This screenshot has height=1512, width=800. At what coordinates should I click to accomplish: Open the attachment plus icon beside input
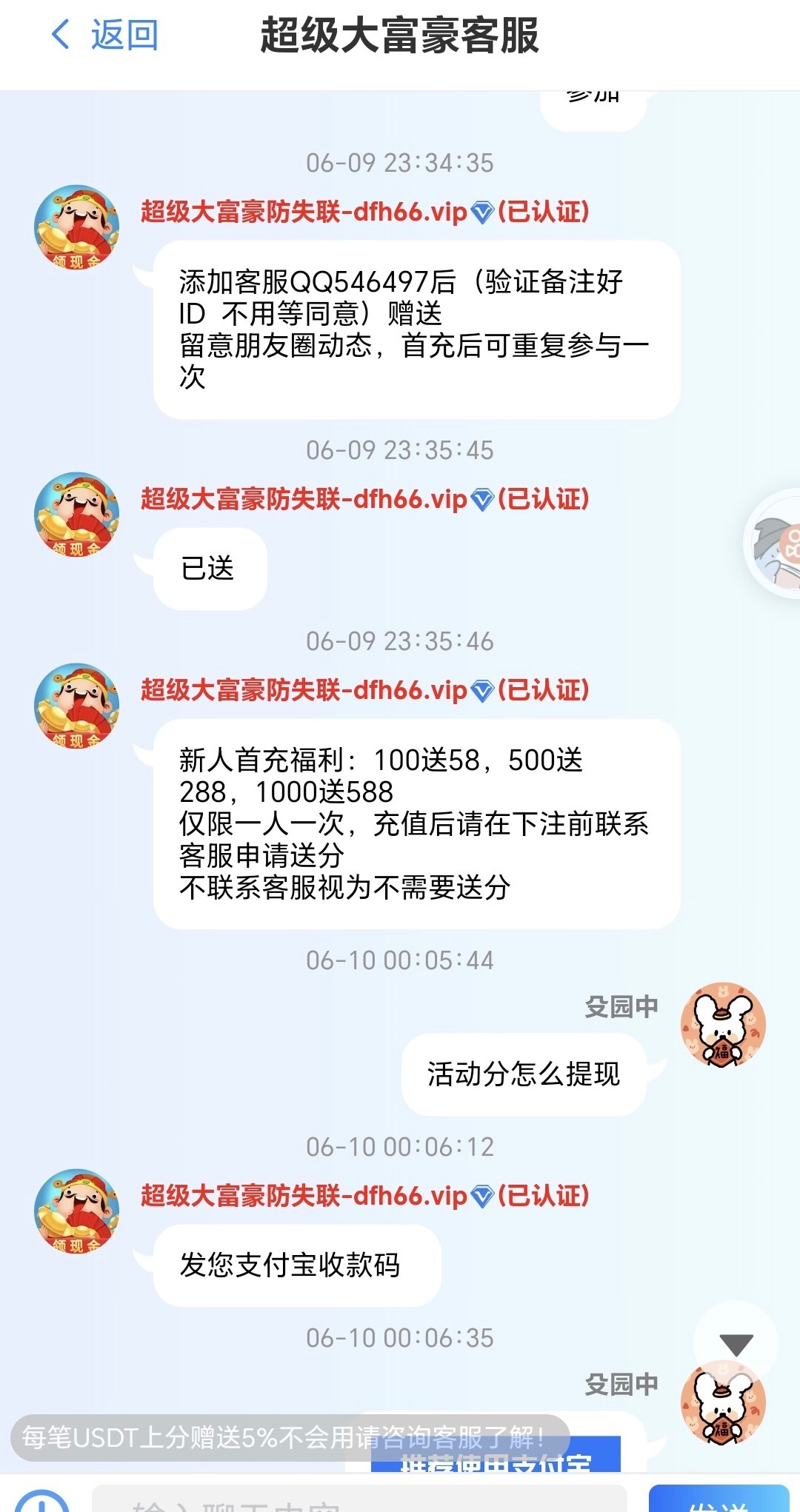point(41,1502)
